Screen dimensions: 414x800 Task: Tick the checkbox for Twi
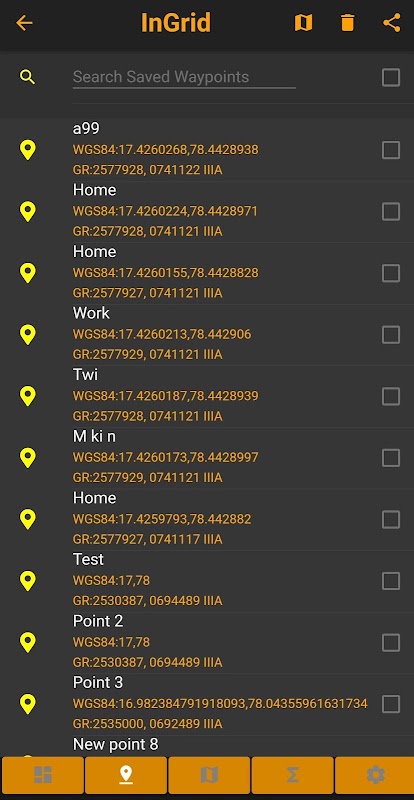(391, 396)
